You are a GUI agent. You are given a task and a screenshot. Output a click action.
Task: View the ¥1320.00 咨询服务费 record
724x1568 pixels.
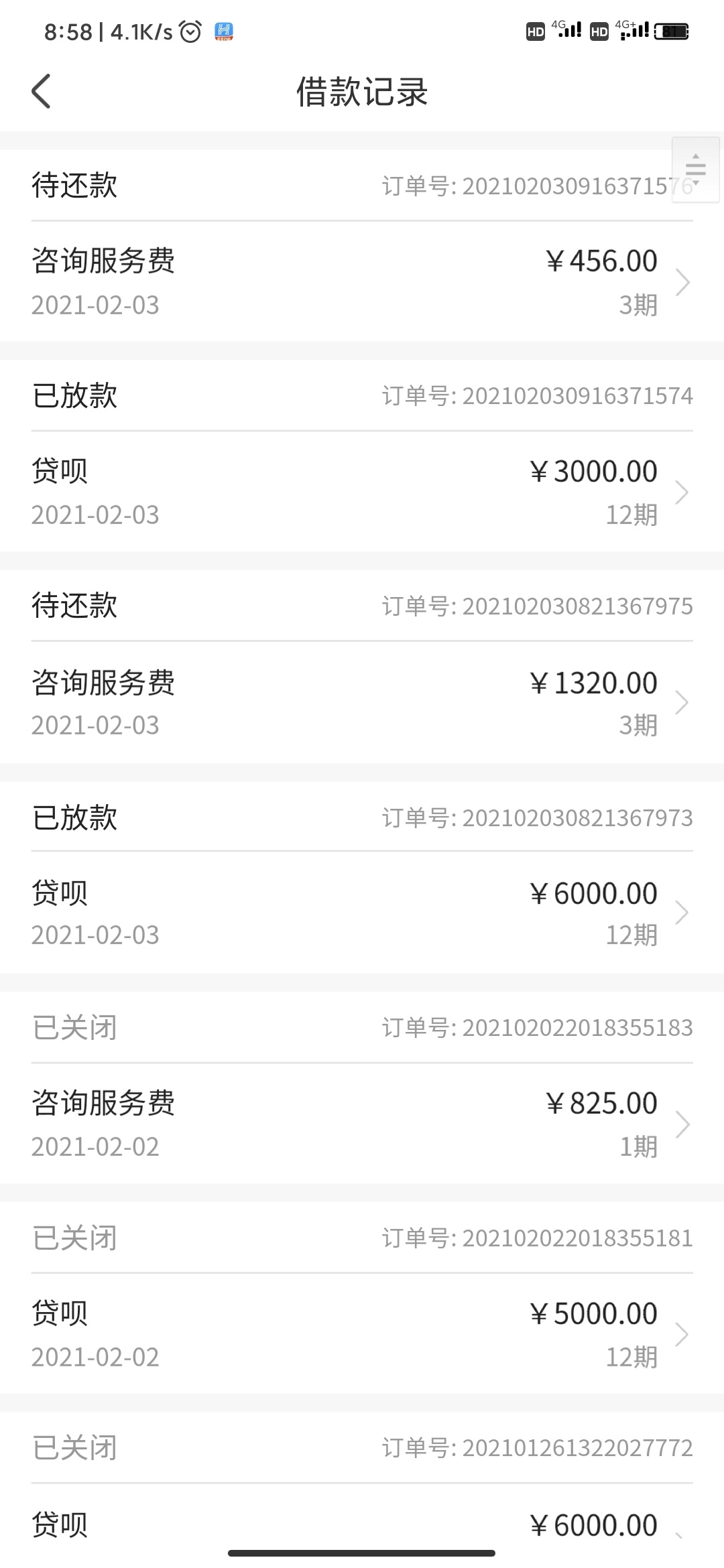(x=362, y=702)
